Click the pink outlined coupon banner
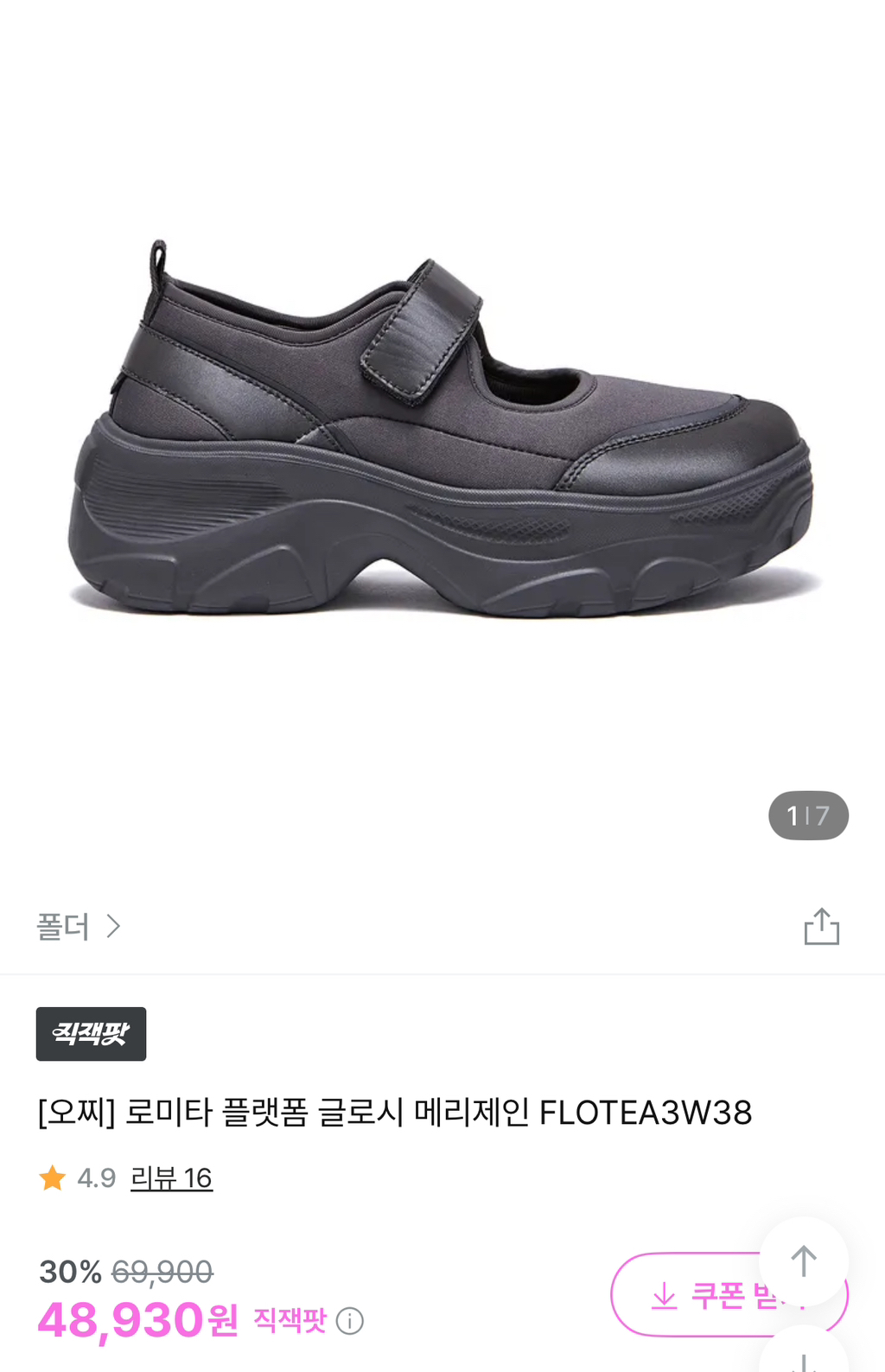885x1372 pixels. pos(730,1295)
